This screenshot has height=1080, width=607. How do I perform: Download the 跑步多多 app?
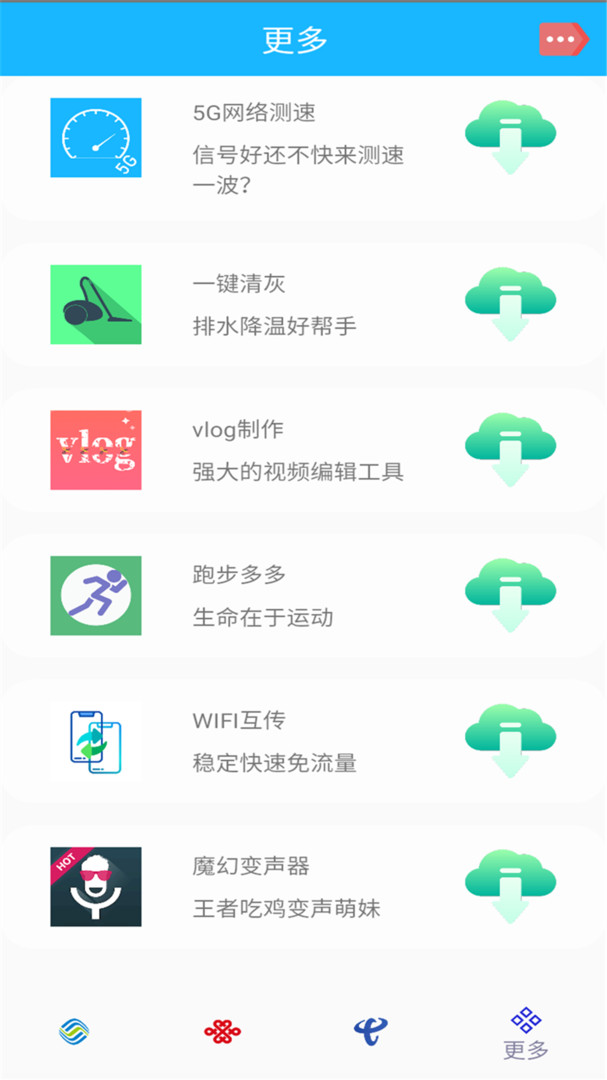click(511, 595)
